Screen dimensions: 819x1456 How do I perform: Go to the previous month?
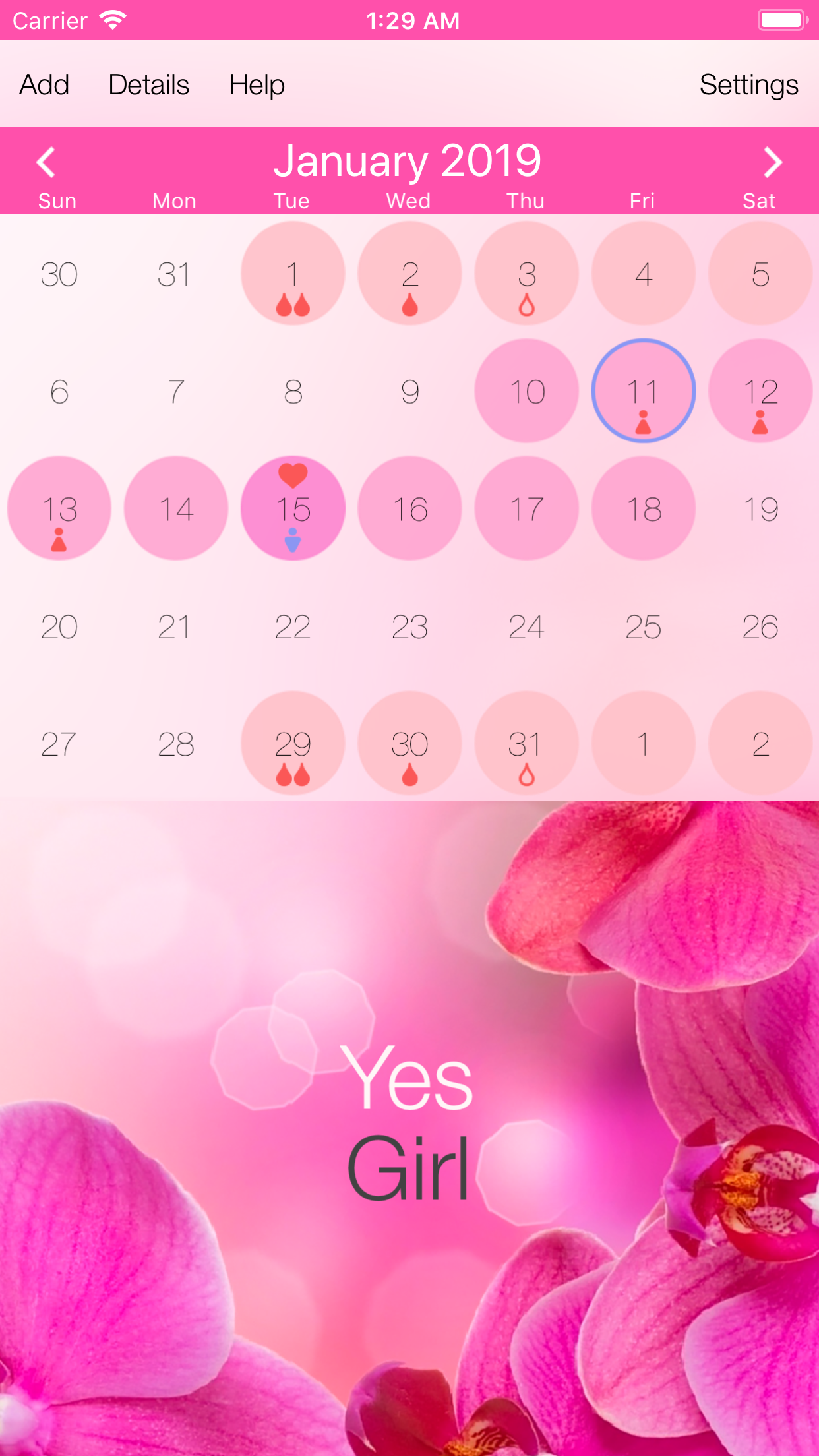coord(45,162)
